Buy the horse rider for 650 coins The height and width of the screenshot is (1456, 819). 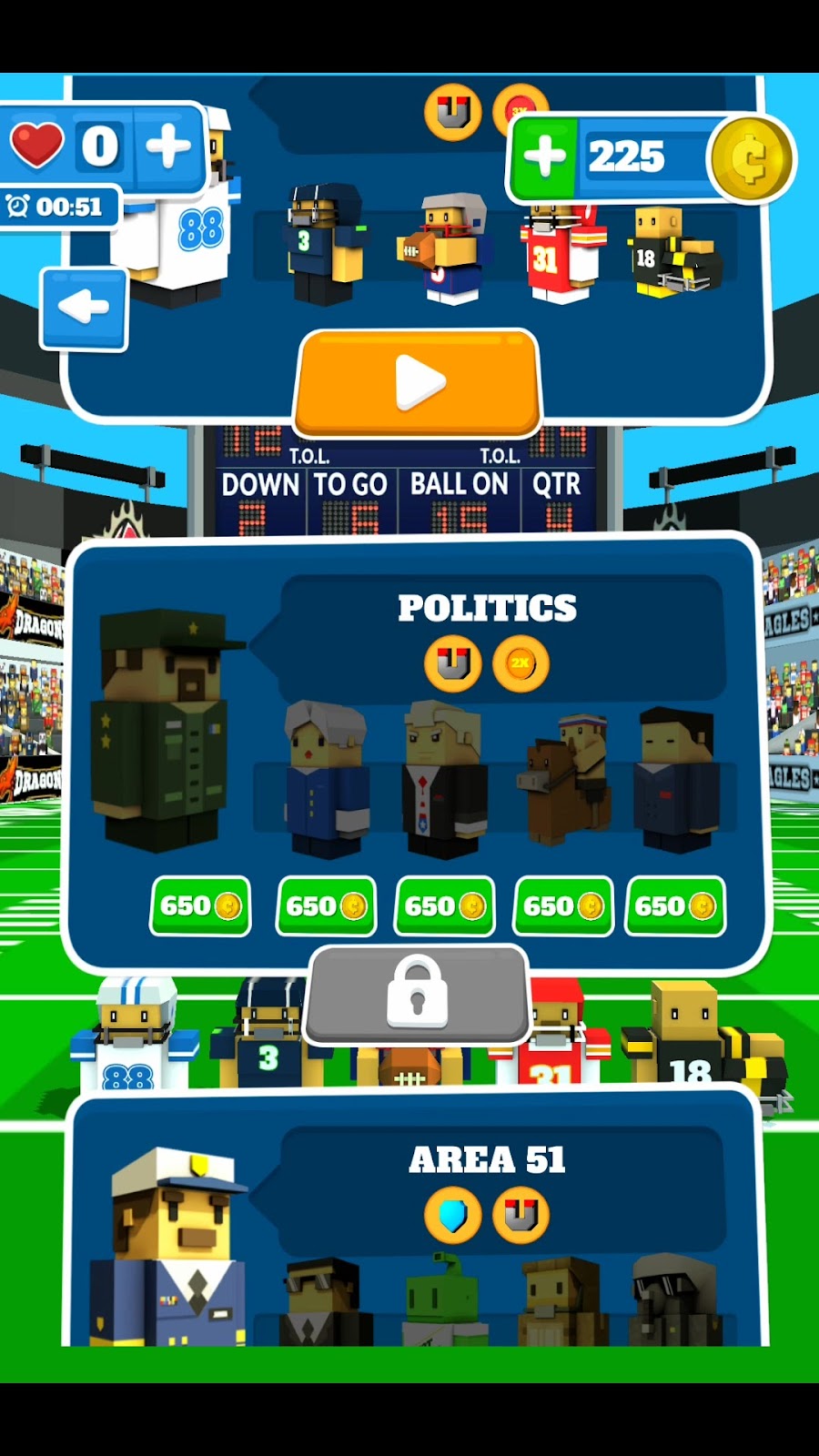click(563, 906)
